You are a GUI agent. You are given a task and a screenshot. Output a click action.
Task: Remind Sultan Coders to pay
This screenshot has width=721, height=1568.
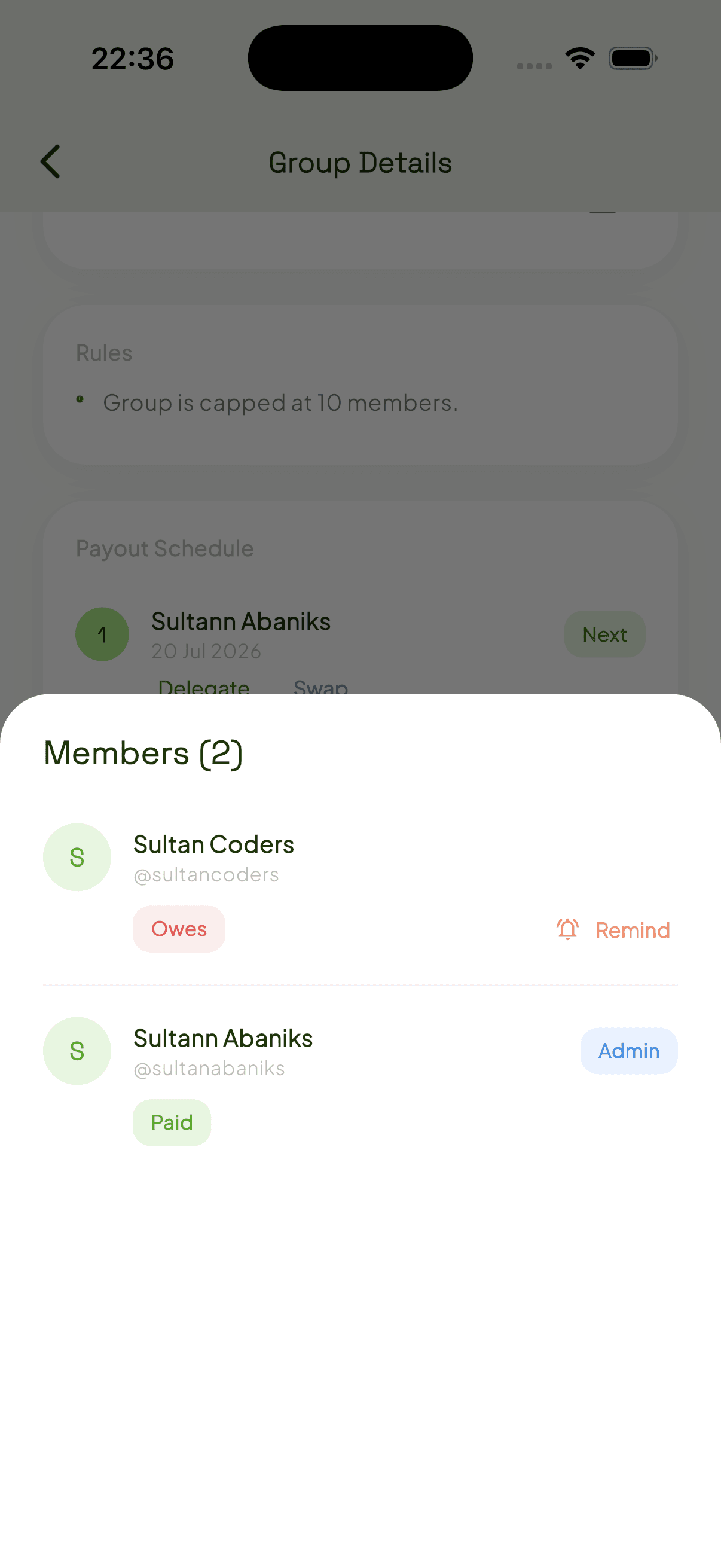click(x=613, y=929)
